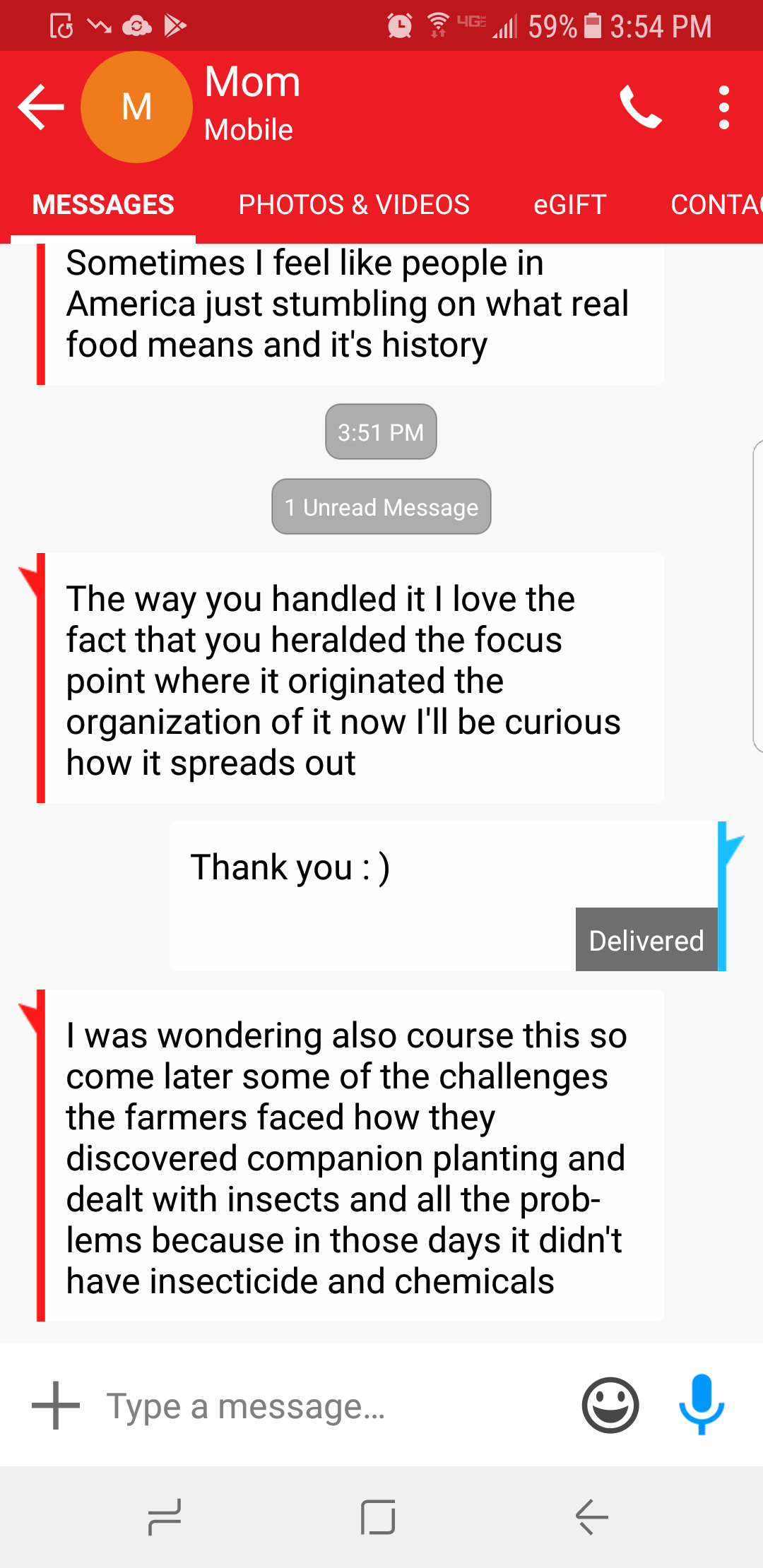Viewport: 763px width, 1568px height.
Task: Open the 1 Unread Message chip
Action: [x=381, y=507]
